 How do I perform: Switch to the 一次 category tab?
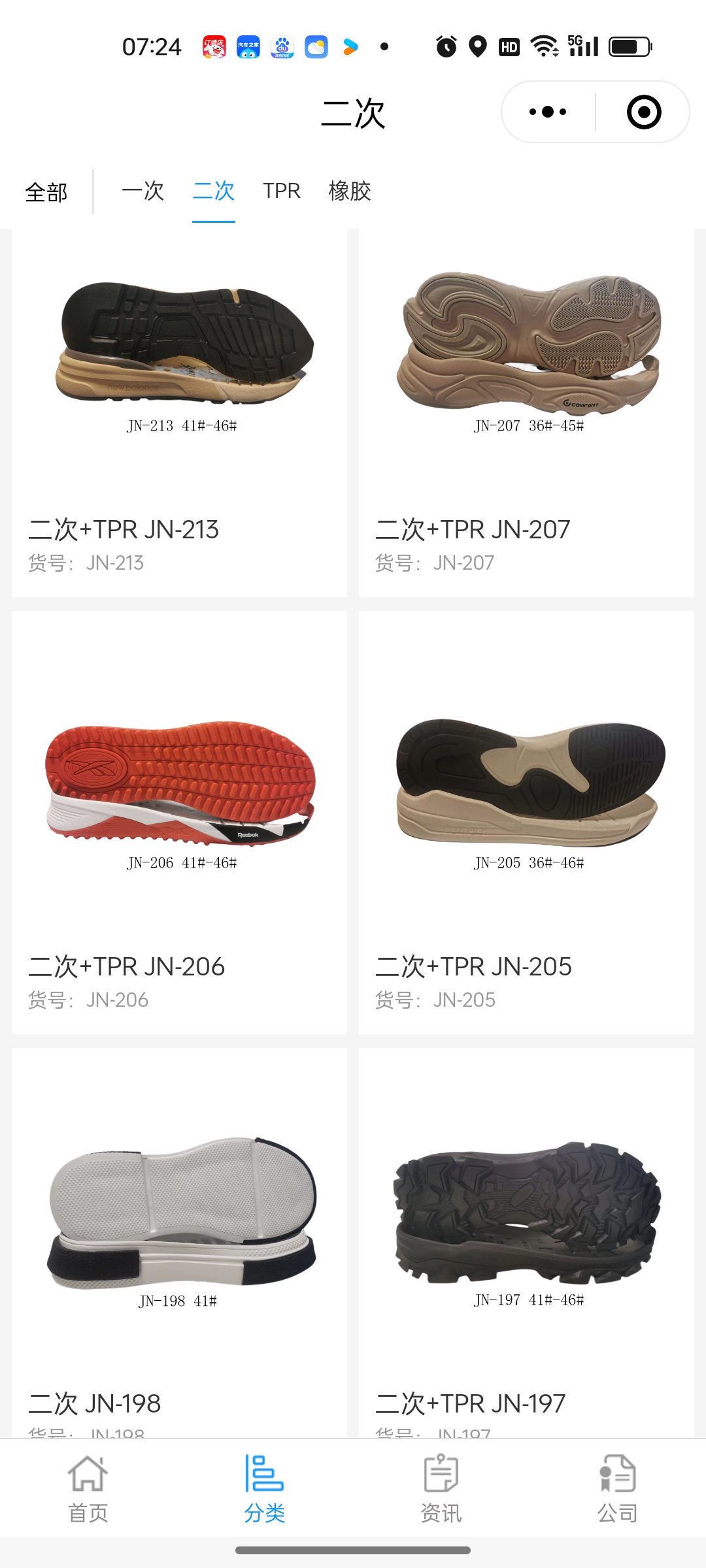point(143,191)
